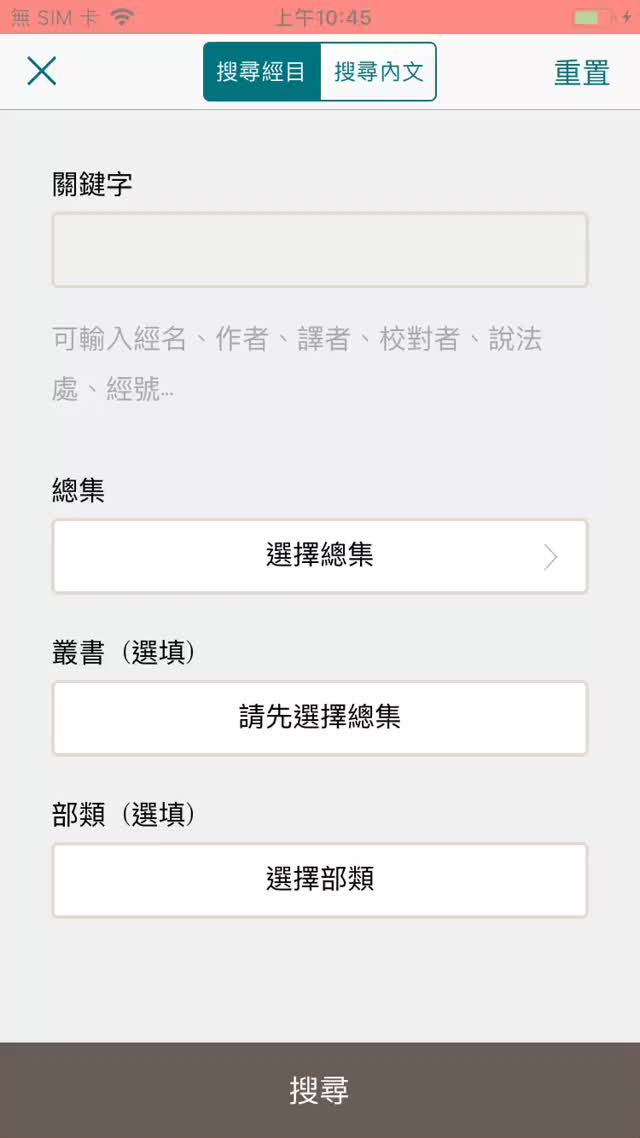Tap 重置 to reset the form

point(581,72)
